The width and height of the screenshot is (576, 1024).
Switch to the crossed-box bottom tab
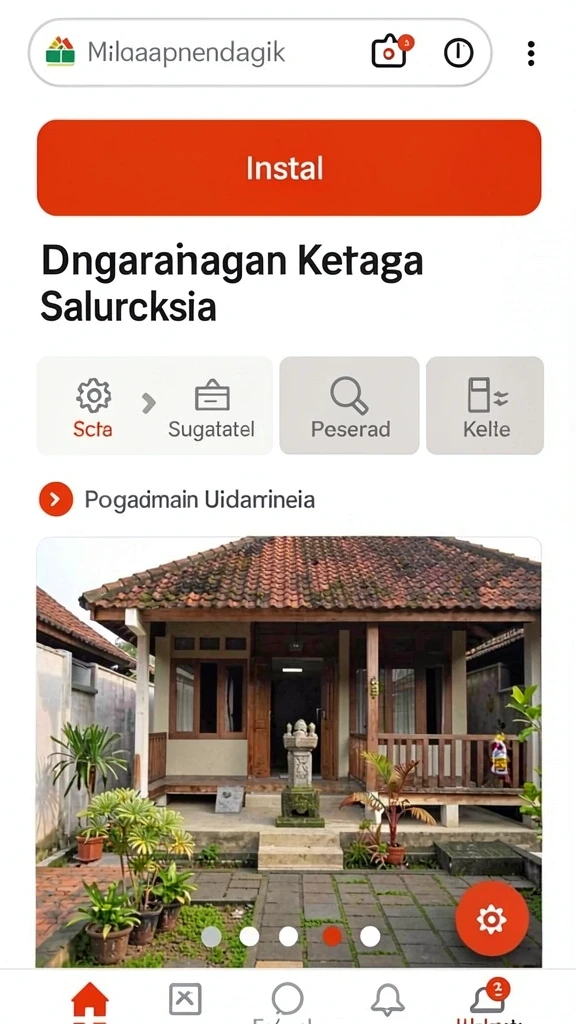click(x=185, y=999)
